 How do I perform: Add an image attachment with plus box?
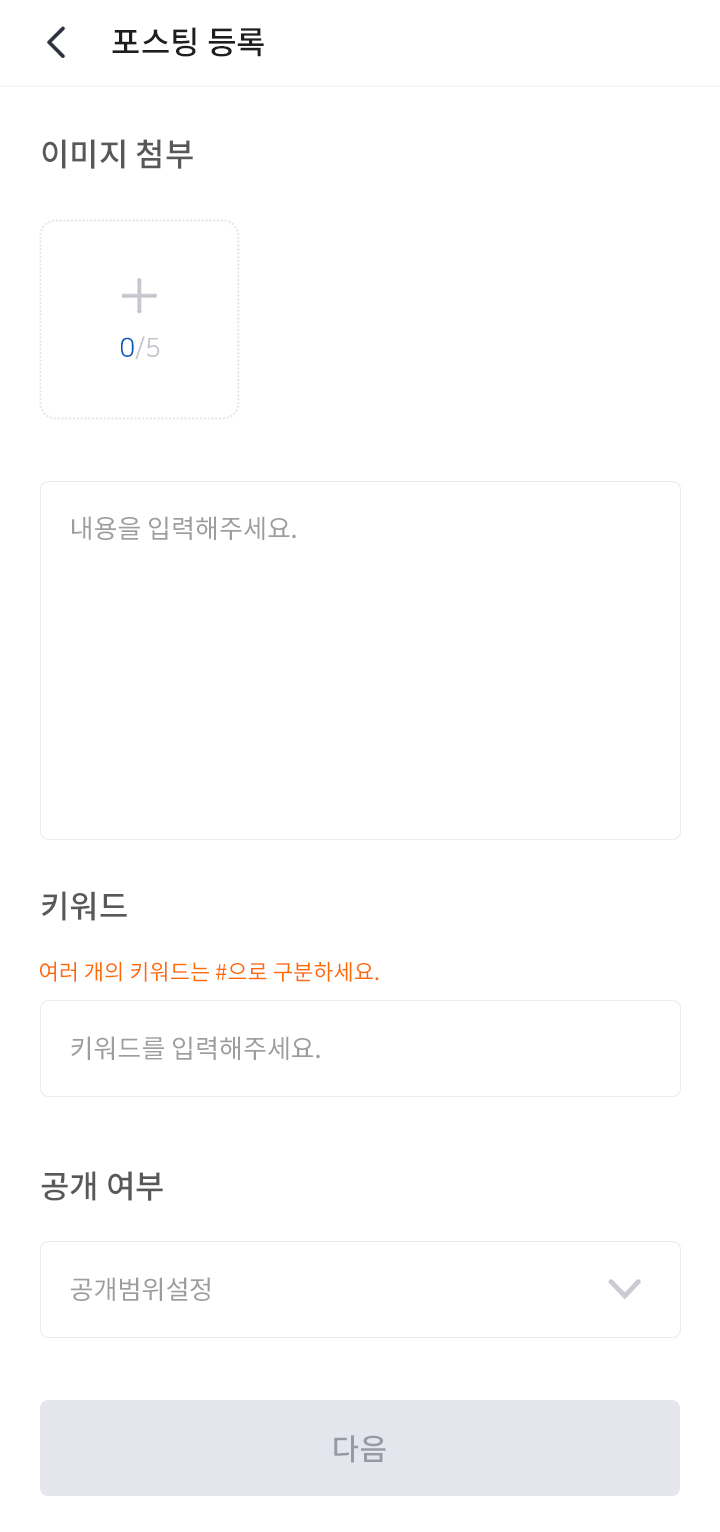coord(139,319)
